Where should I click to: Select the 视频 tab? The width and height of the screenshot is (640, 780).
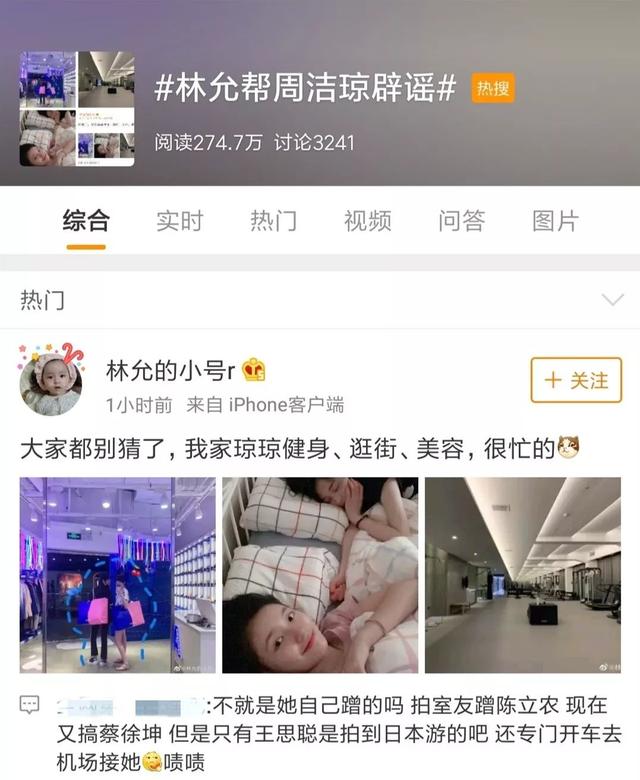[367, 221]
